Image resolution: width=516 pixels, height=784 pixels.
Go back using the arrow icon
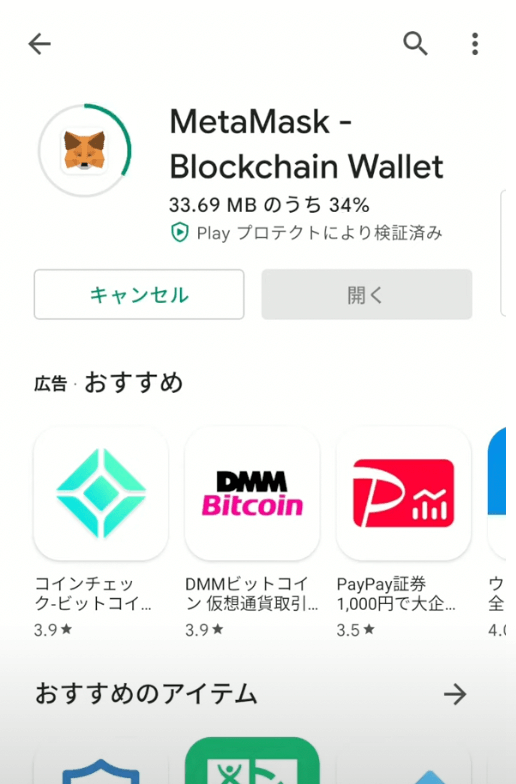coord(40,44)
